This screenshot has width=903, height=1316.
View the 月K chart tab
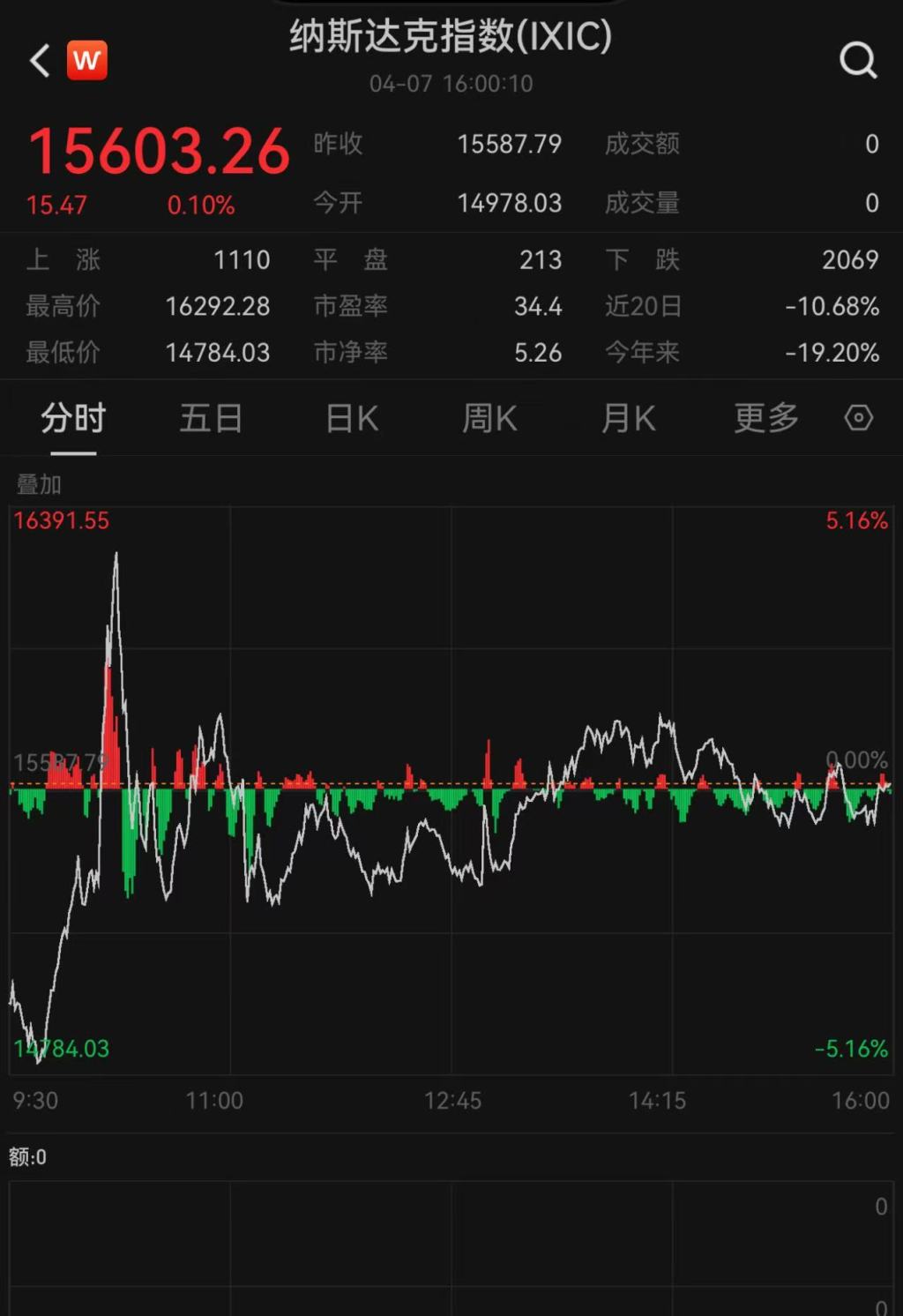pyautogui.click(x=628, y=418)
